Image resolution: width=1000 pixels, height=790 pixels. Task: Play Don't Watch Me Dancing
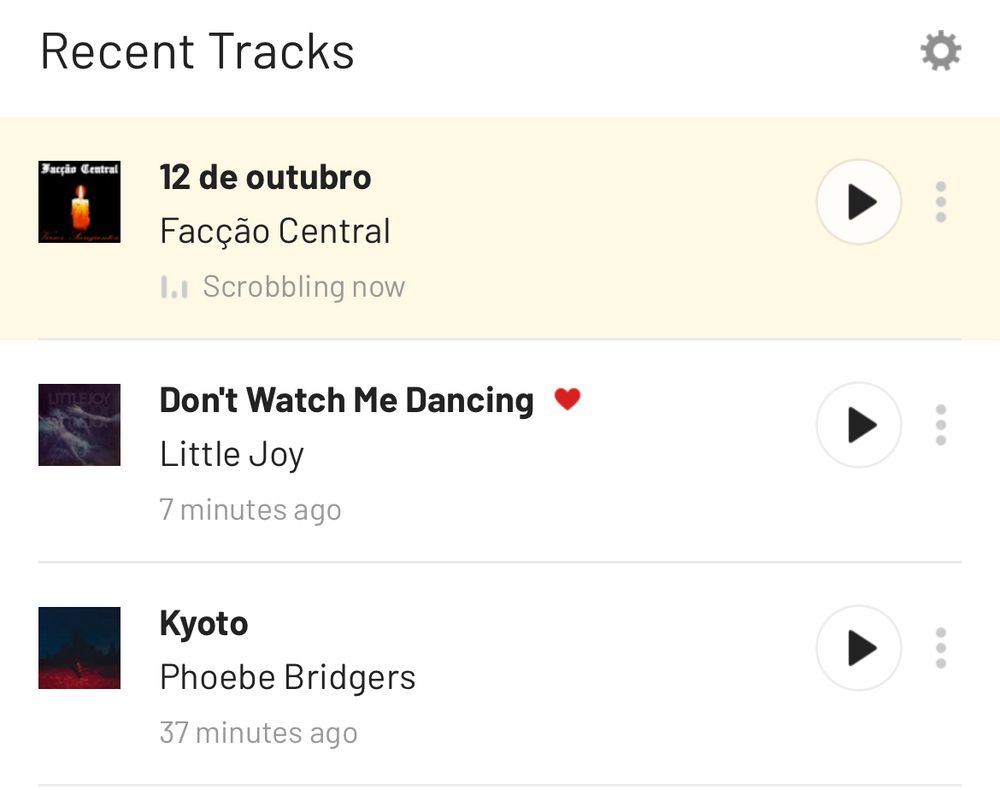(x=858, y=425)
